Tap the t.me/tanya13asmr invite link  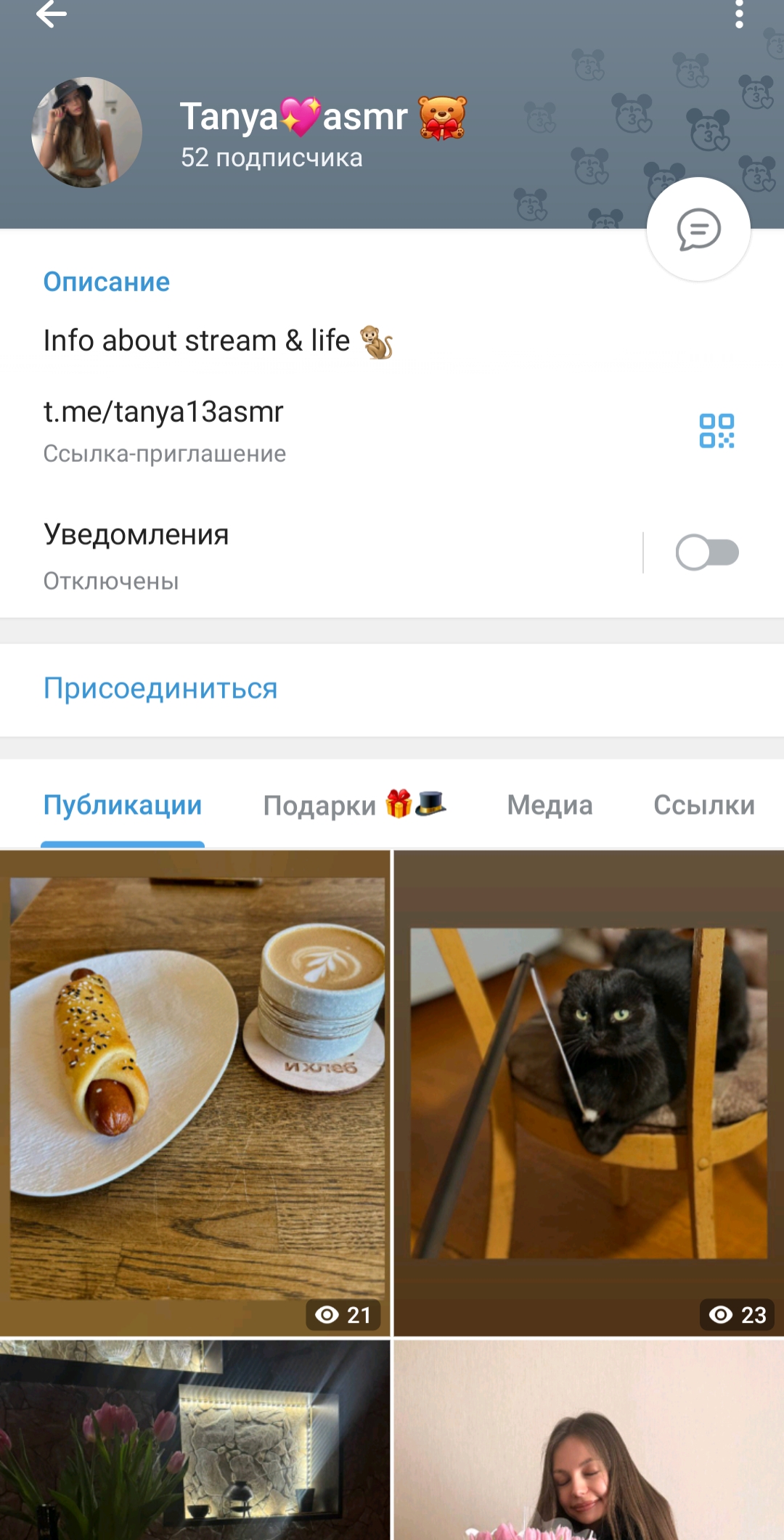click(163, 412)
